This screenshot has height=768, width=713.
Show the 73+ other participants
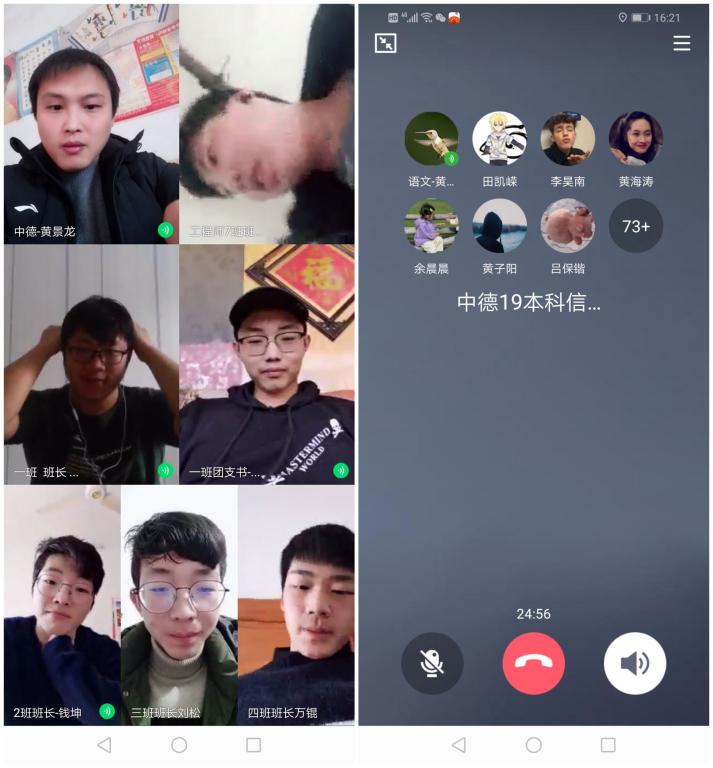click(x=636, y=226)
